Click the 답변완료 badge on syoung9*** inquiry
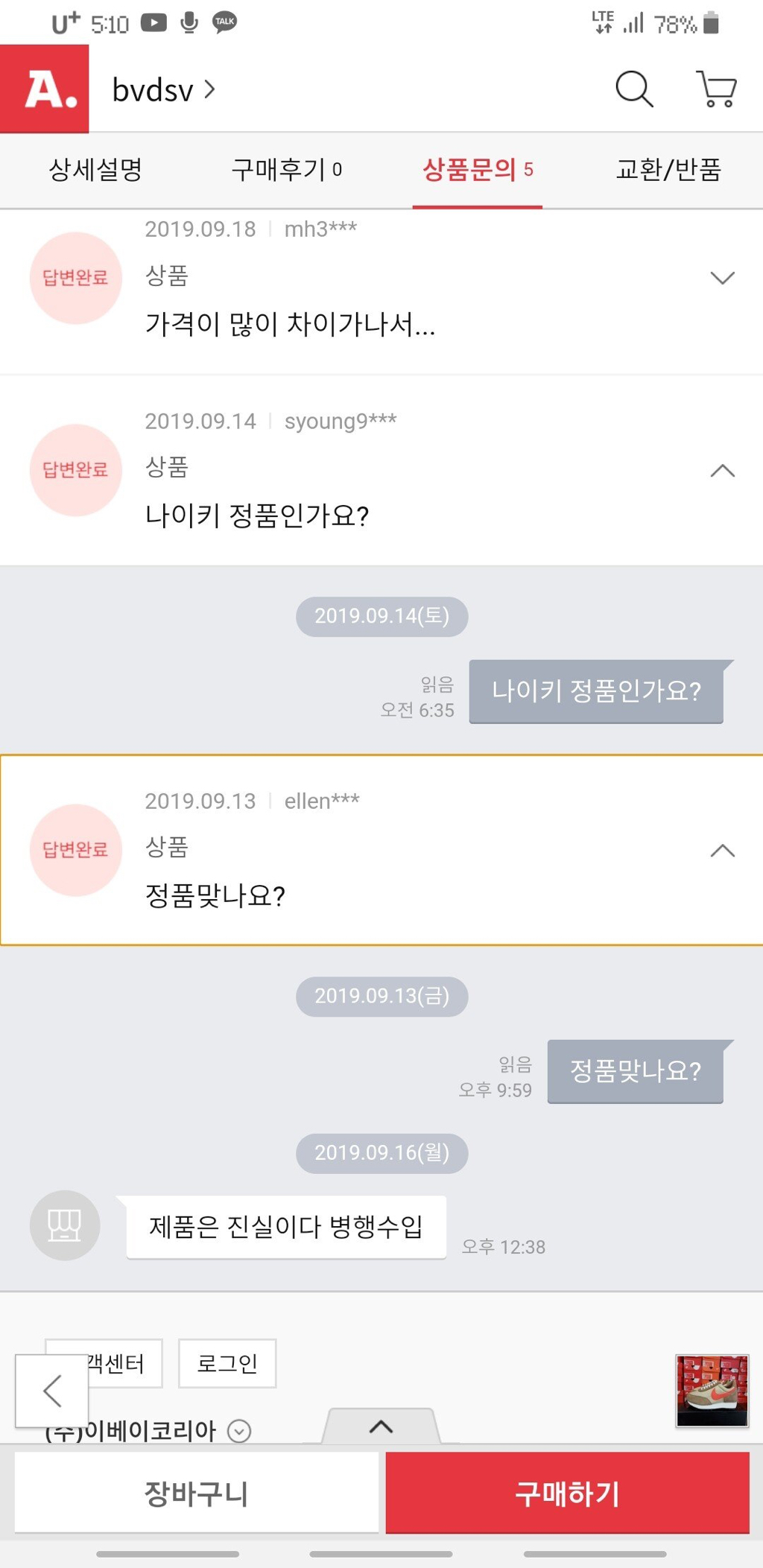This screenshot has width=763, height=1568. [75, 471]
